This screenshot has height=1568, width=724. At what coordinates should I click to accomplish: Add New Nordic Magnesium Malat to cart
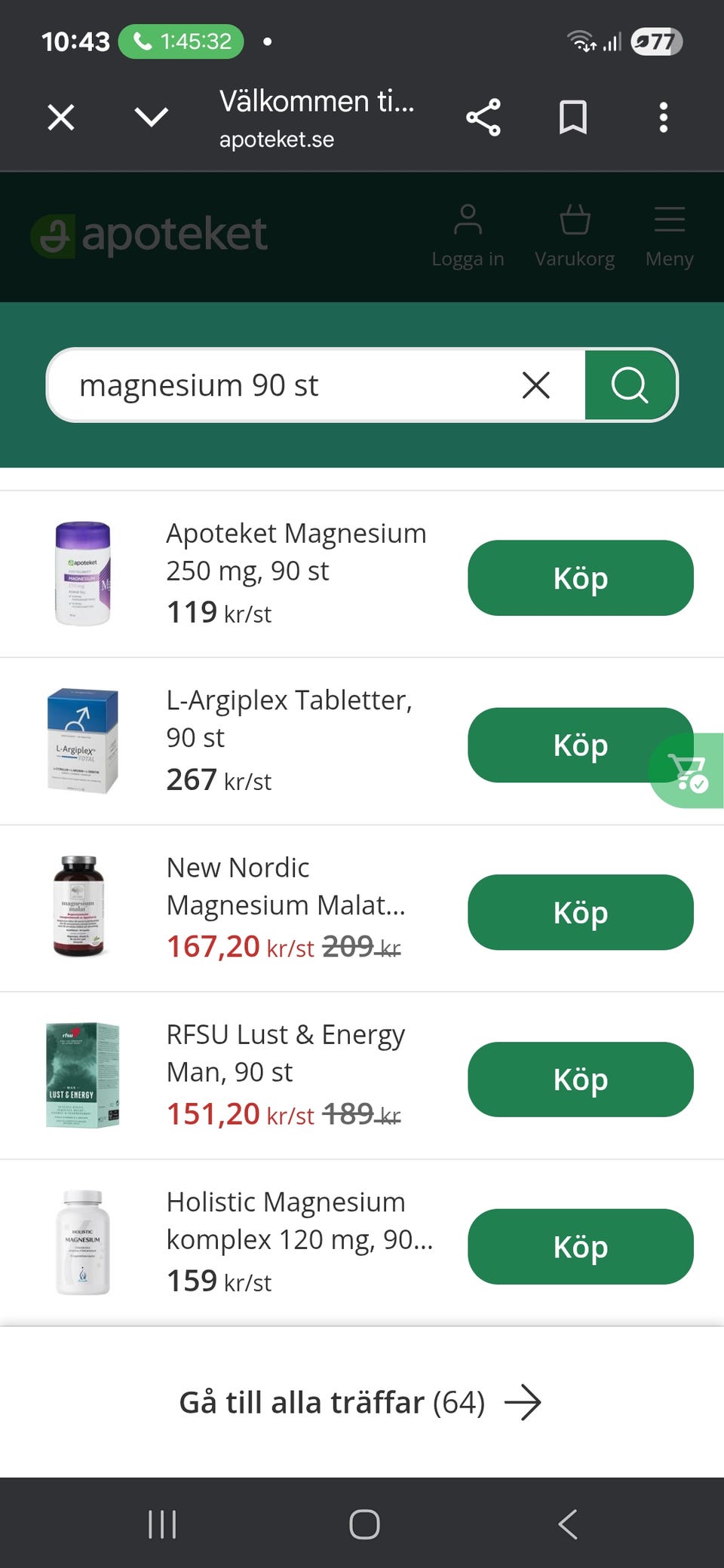580,913
